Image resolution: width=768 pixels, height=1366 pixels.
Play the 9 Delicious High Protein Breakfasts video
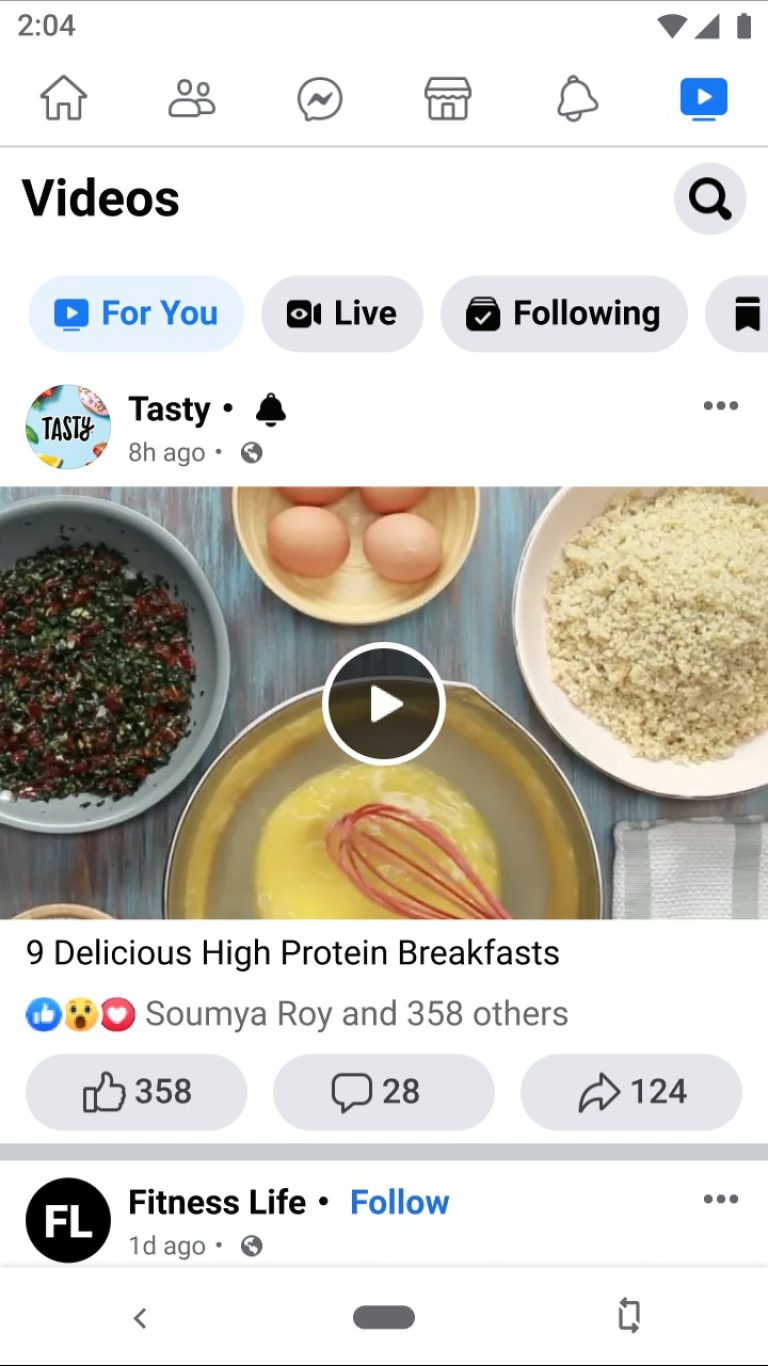pos(384,704)
